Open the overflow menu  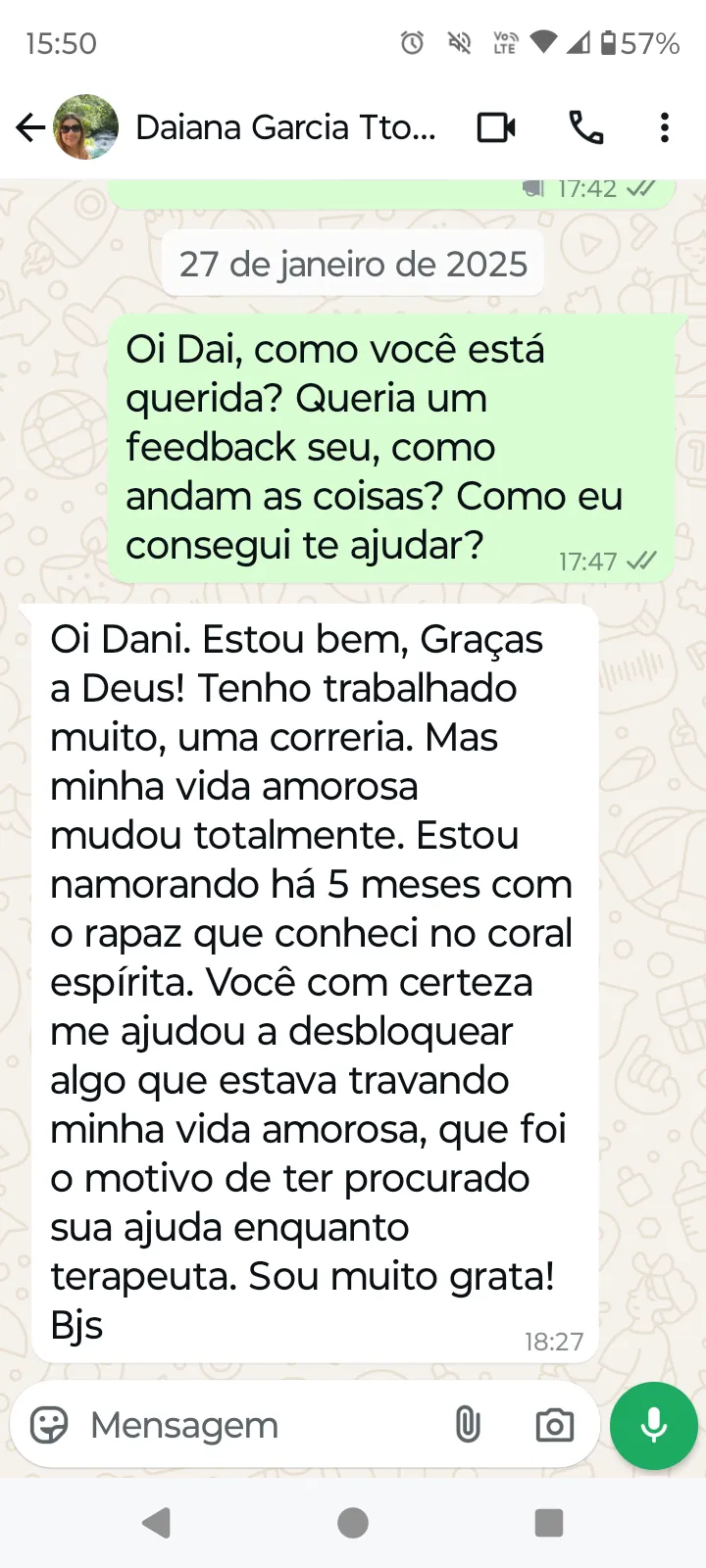[665, 127]
